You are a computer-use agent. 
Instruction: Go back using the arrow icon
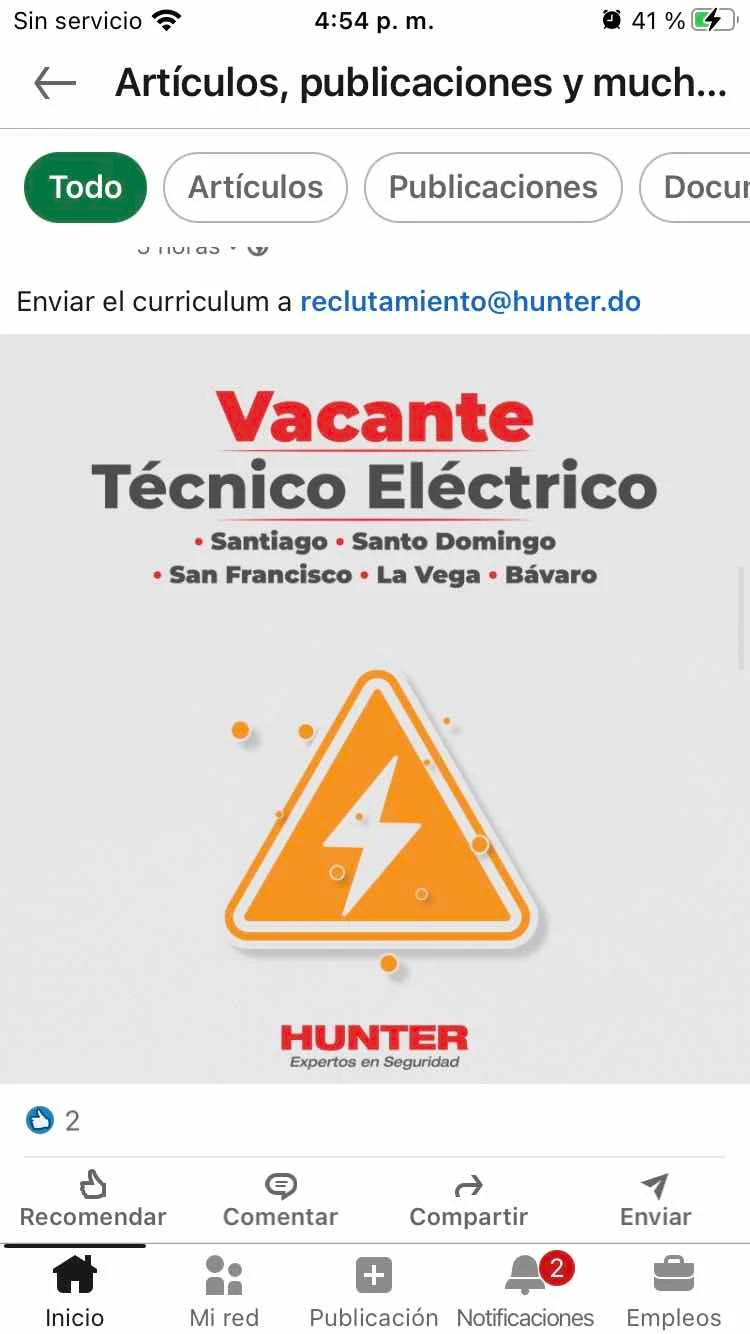55,84
